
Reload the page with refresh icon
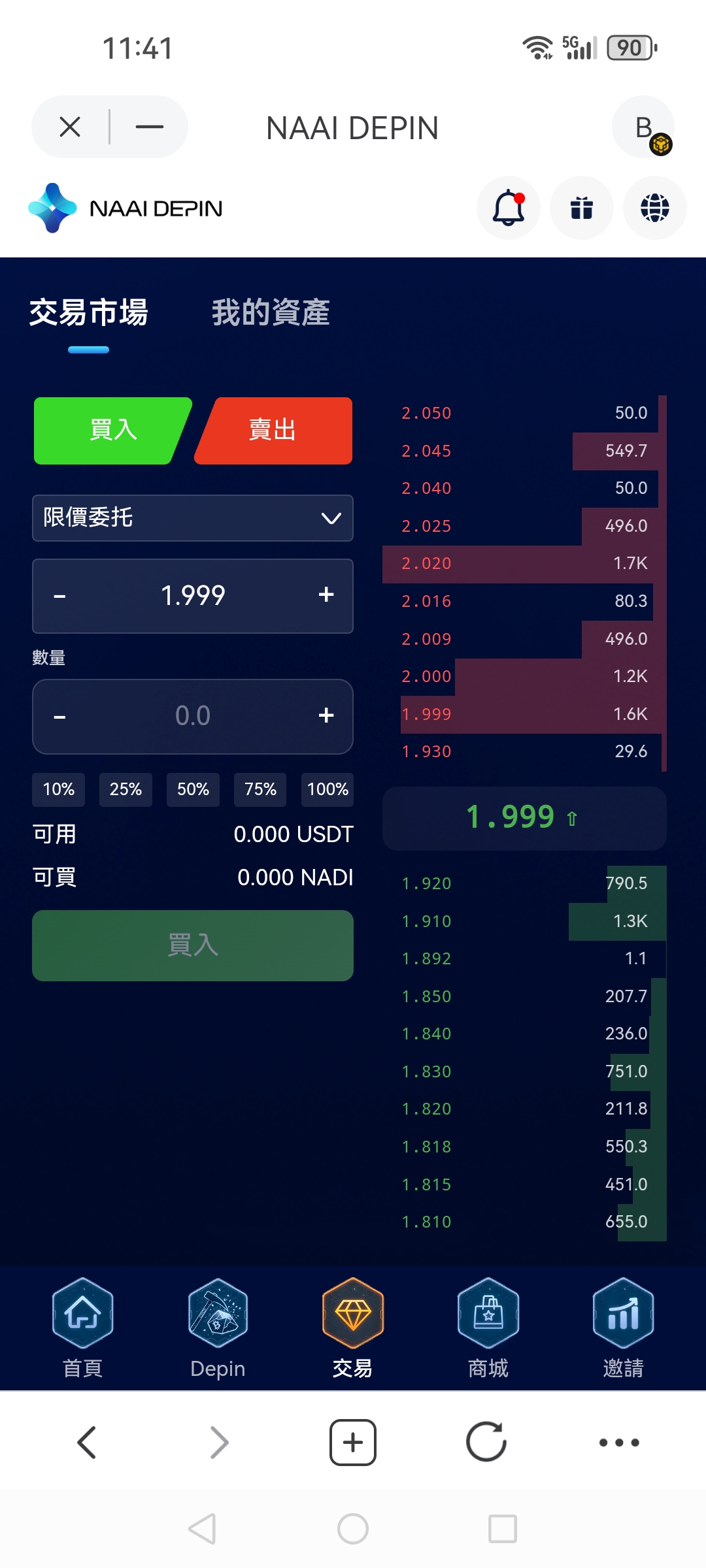[x=486, y=1442]
